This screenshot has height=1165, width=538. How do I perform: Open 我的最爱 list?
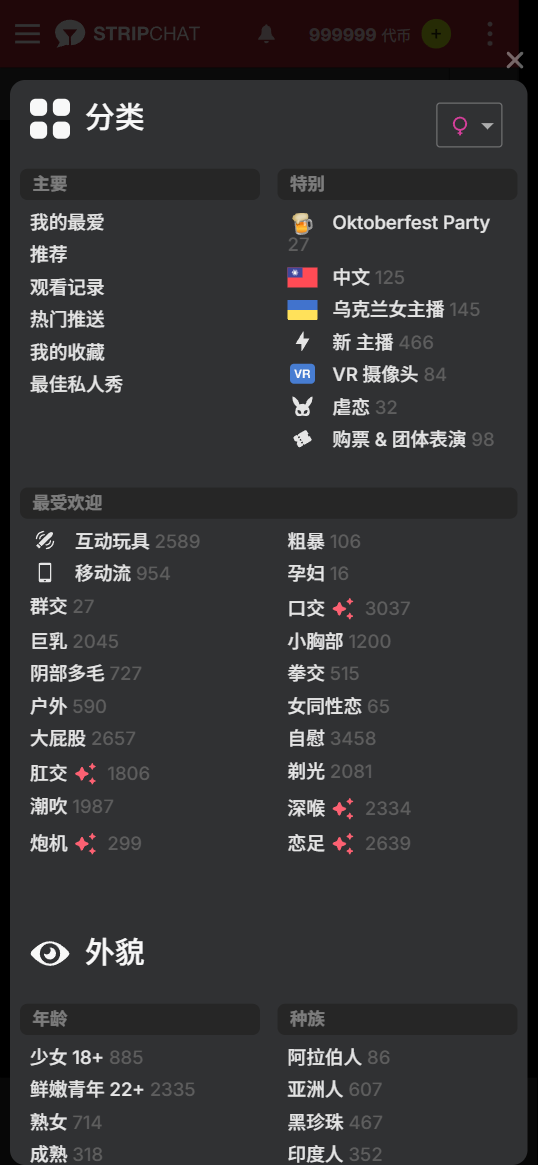[x=67, y=222]
